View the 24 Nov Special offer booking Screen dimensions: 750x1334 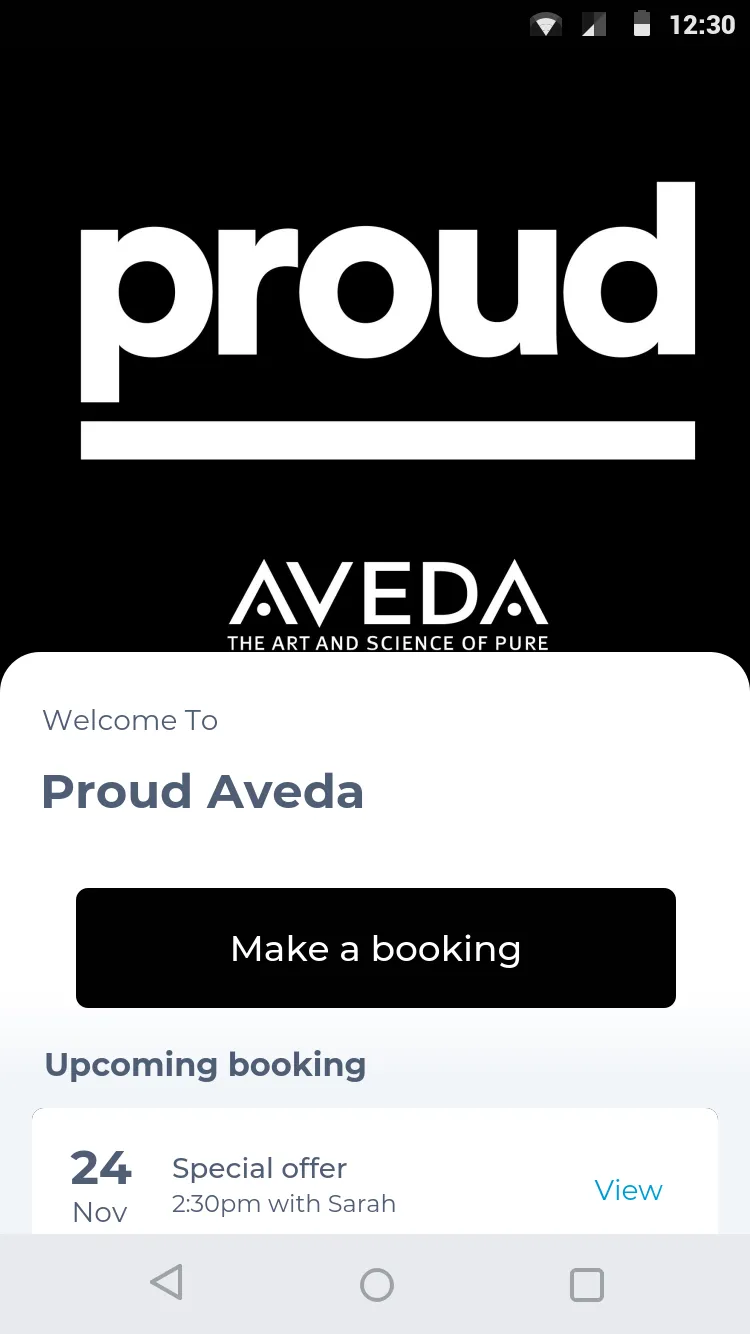(x=628, y=1190)
